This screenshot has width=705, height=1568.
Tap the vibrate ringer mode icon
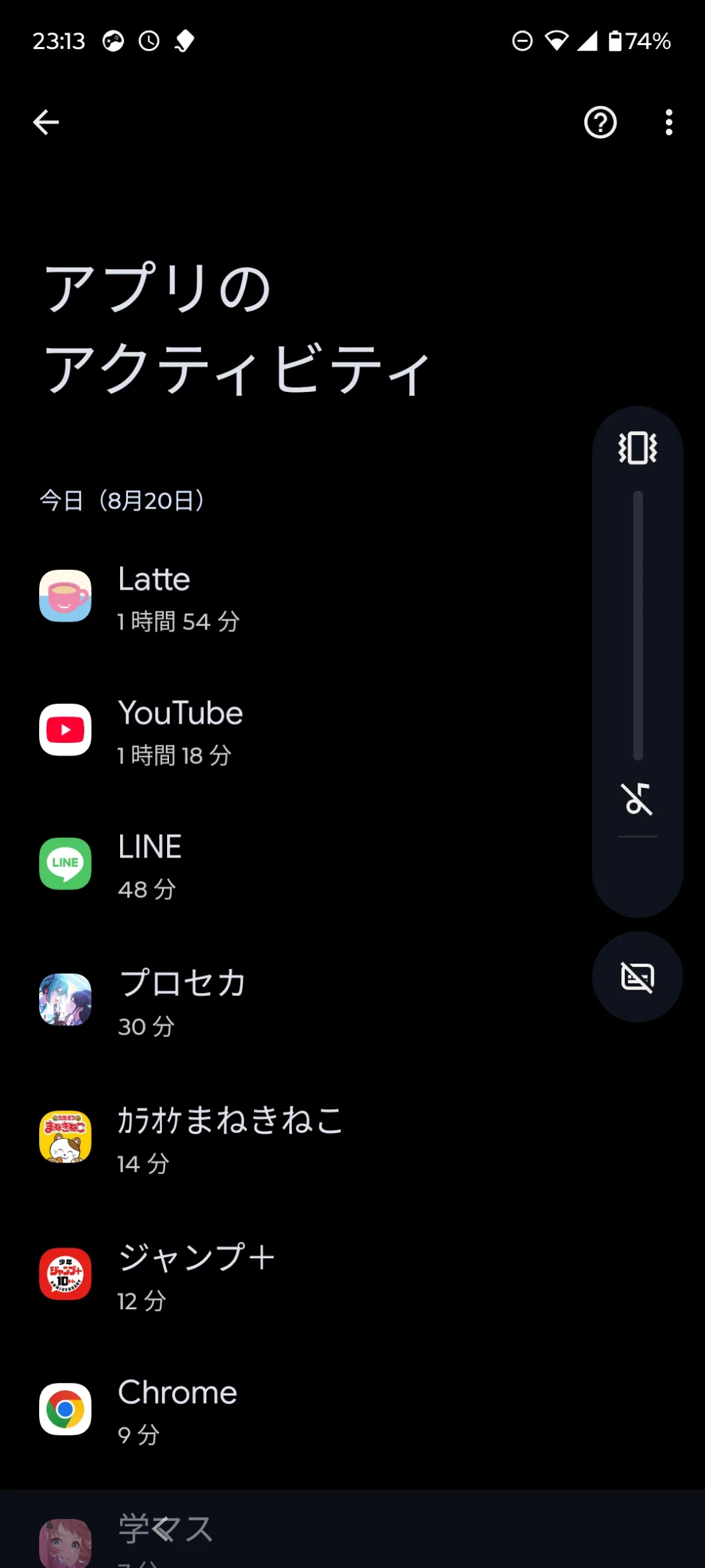637,448
